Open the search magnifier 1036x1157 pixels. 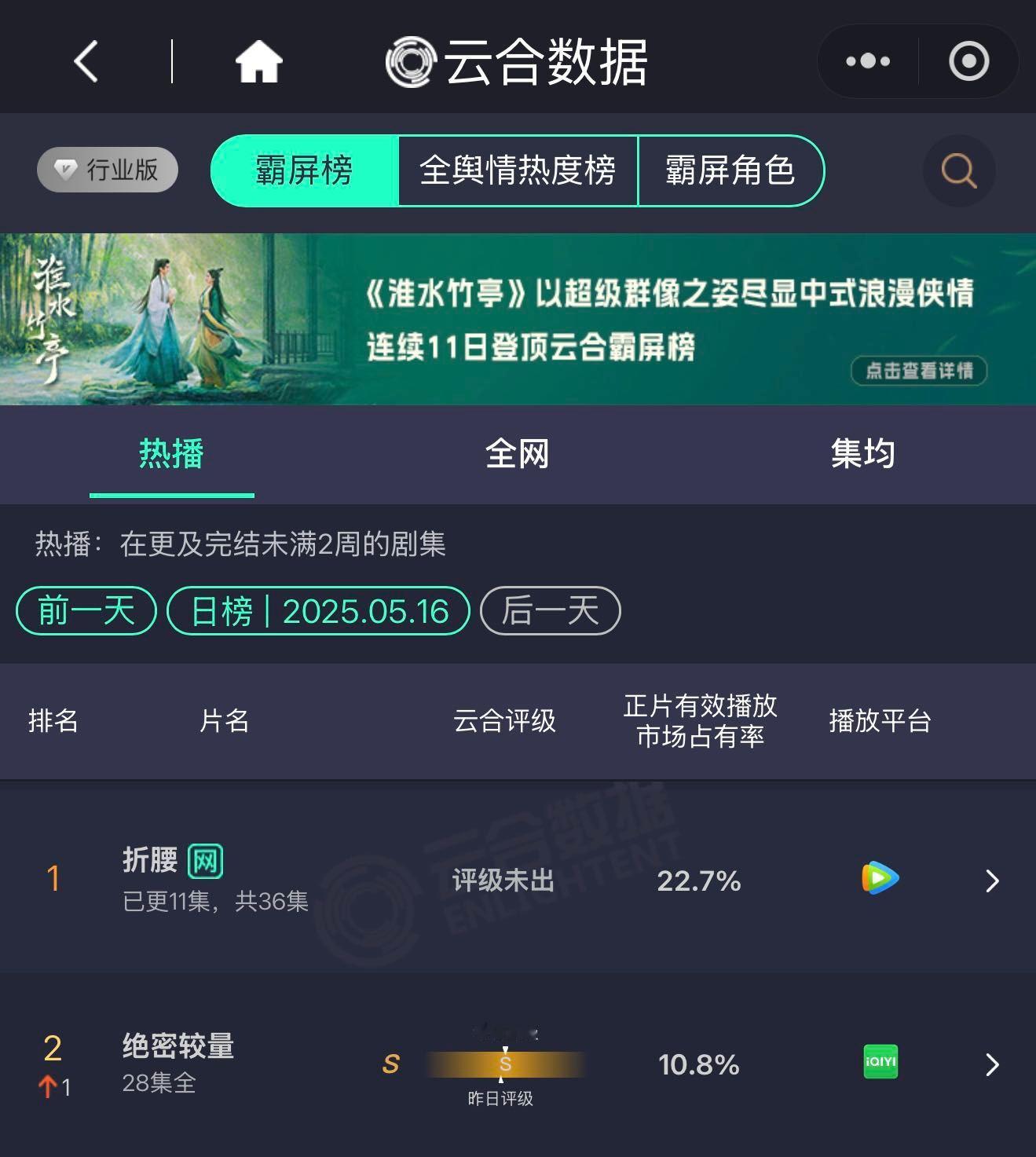[x=958, y=170]
